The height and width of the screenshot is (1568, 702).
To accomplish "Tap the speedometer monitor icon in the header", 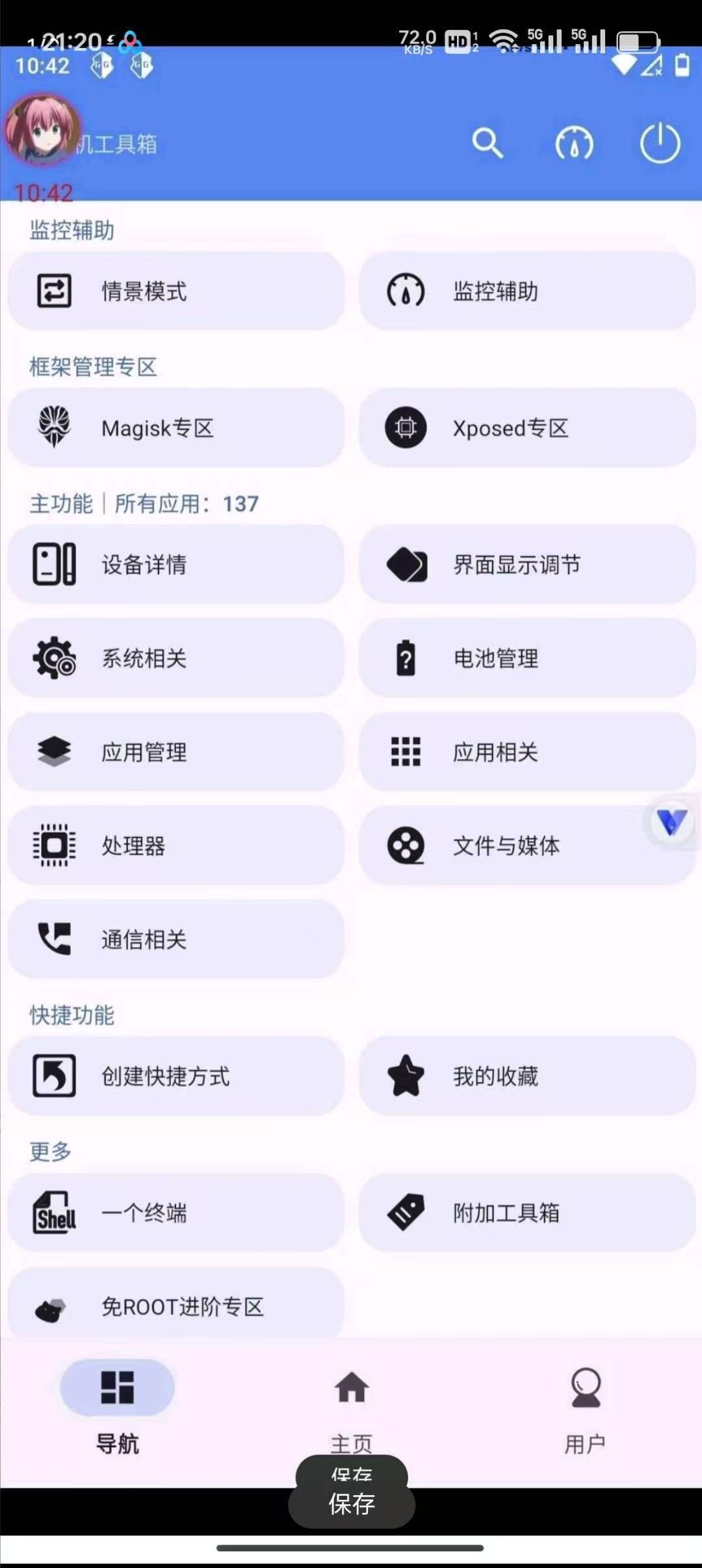I will click(573, 143).
